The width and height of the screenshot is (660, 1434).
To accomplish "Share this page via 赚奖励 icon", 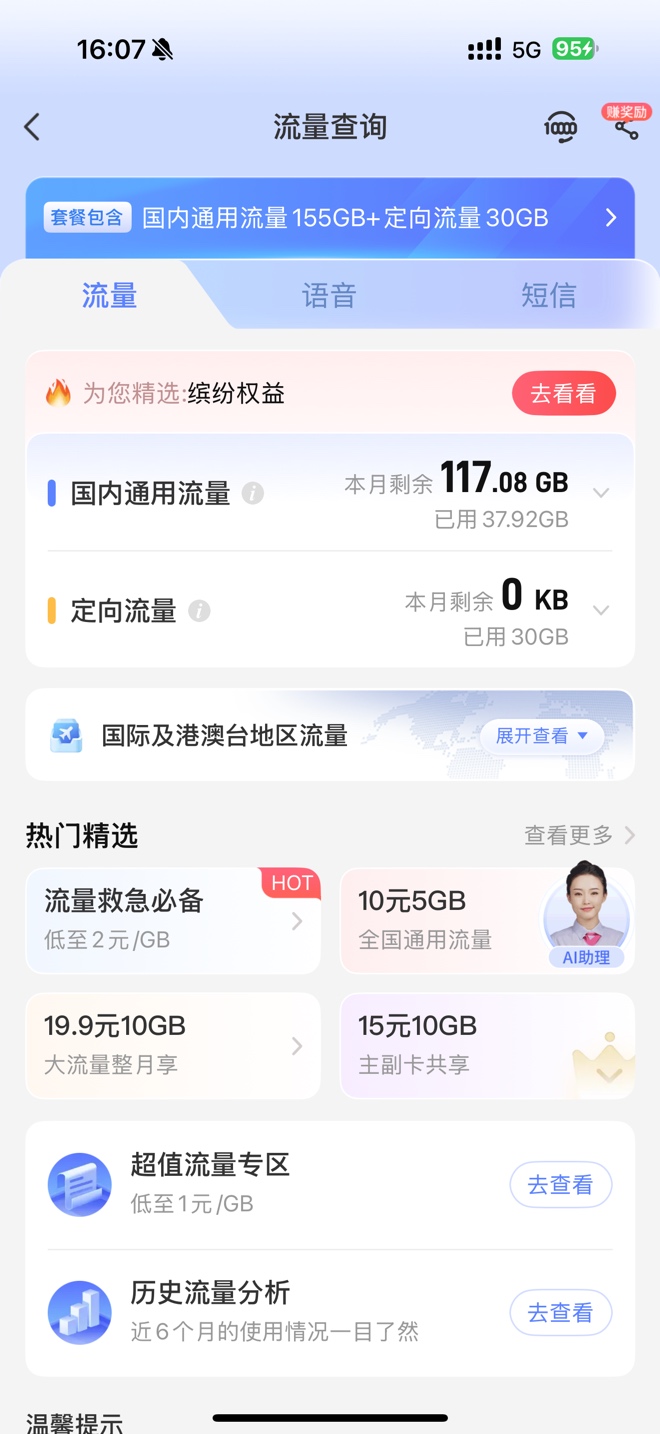I will (x=626, y=127).
